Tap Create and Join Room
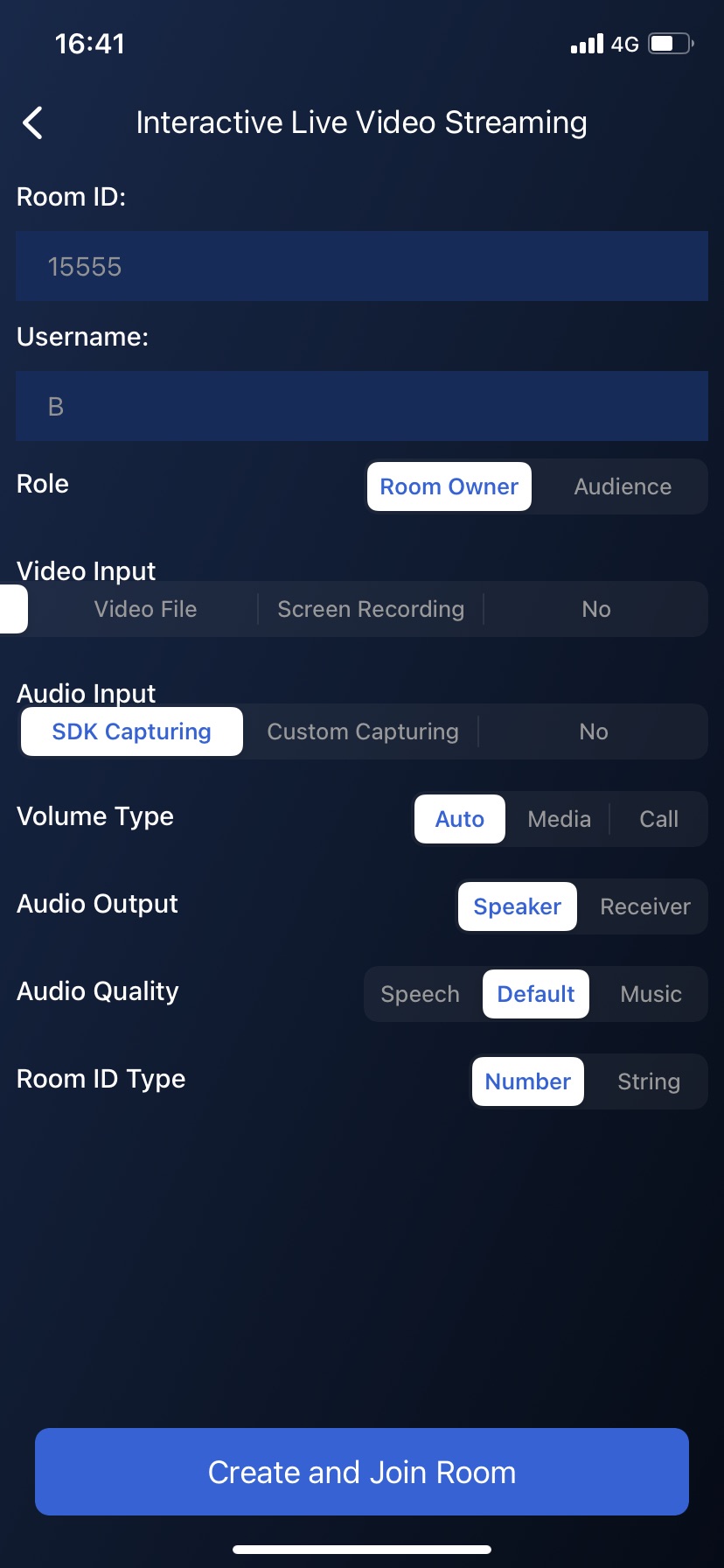Viewport: 724px width, 1568px height. 362,1472
